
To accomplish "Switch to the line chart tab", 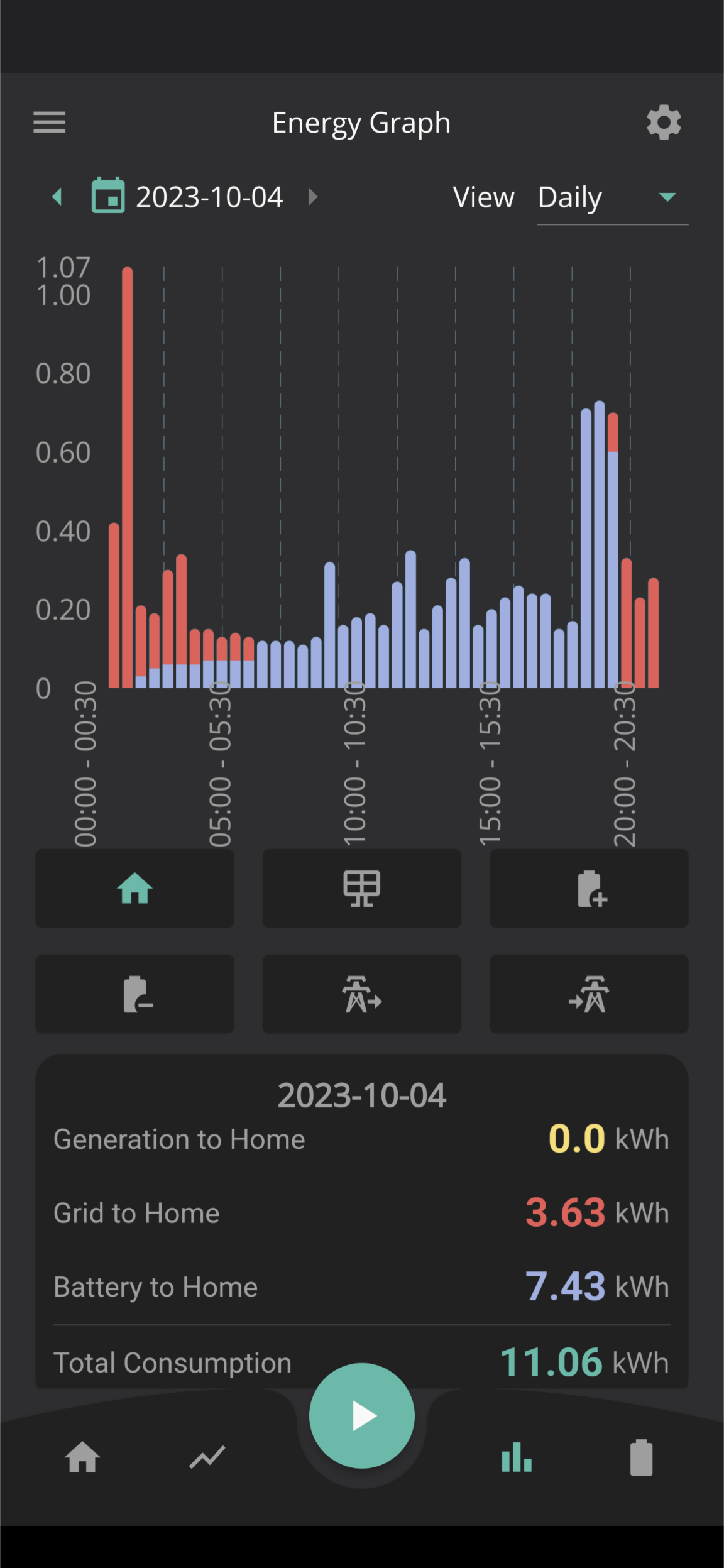I will (207, 1457).
